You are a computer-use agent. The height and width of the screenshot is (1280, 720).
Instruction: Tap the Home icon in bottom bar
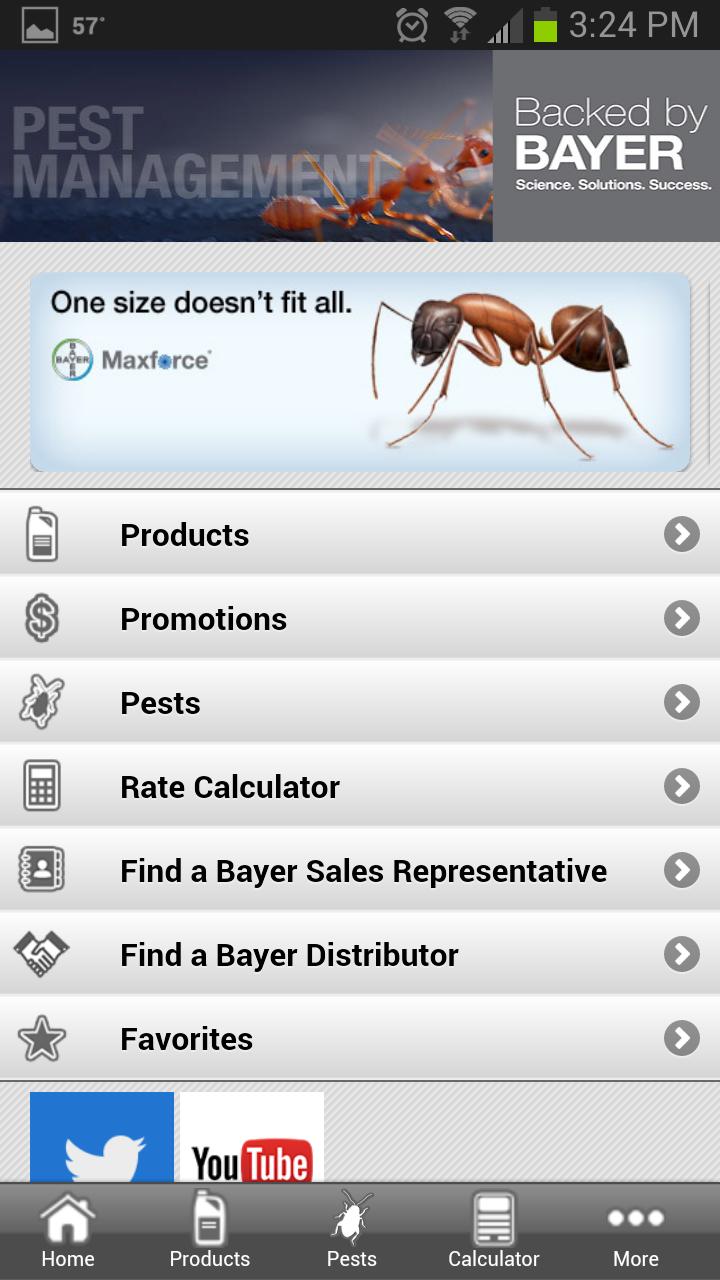[67, 1228]
